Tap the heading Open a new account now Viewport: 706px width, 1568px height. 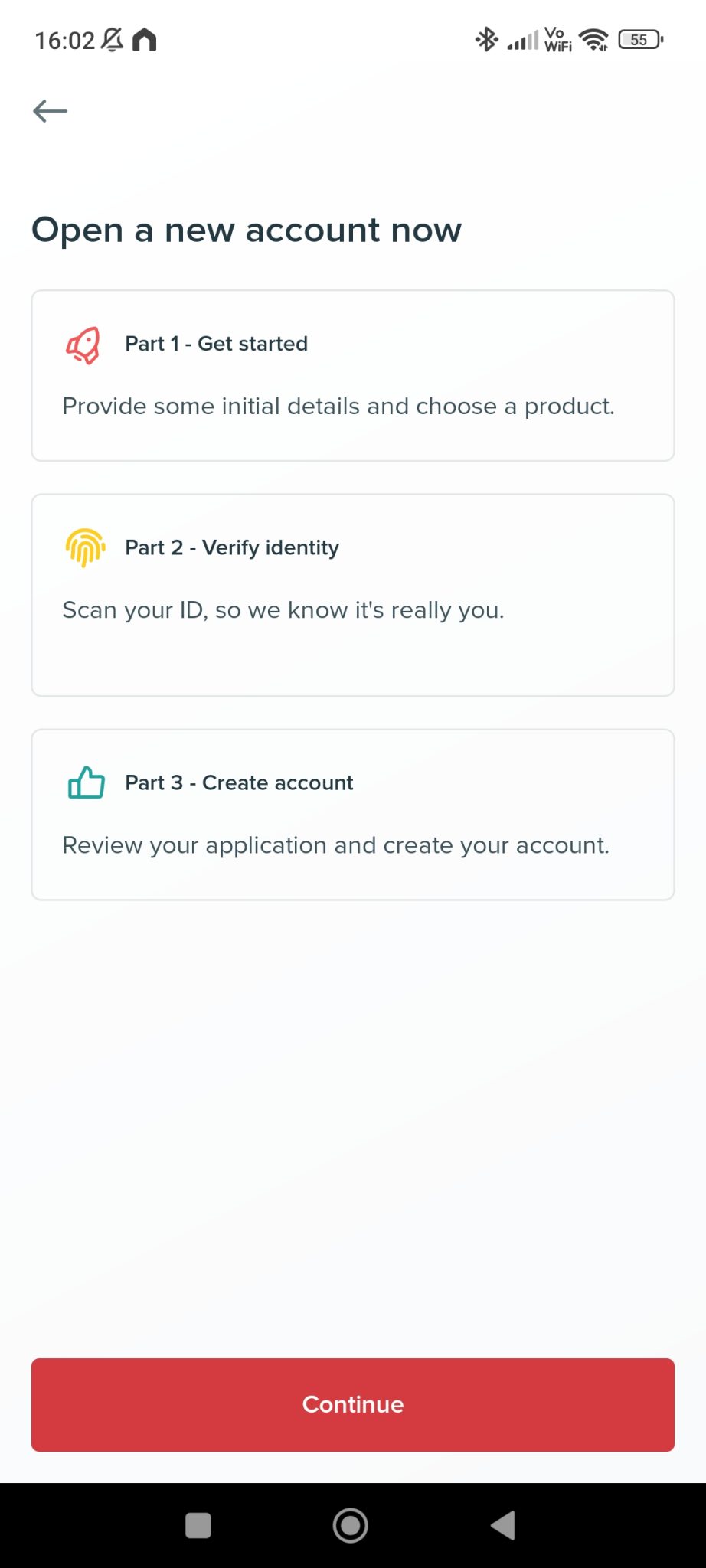pos(247,230)
